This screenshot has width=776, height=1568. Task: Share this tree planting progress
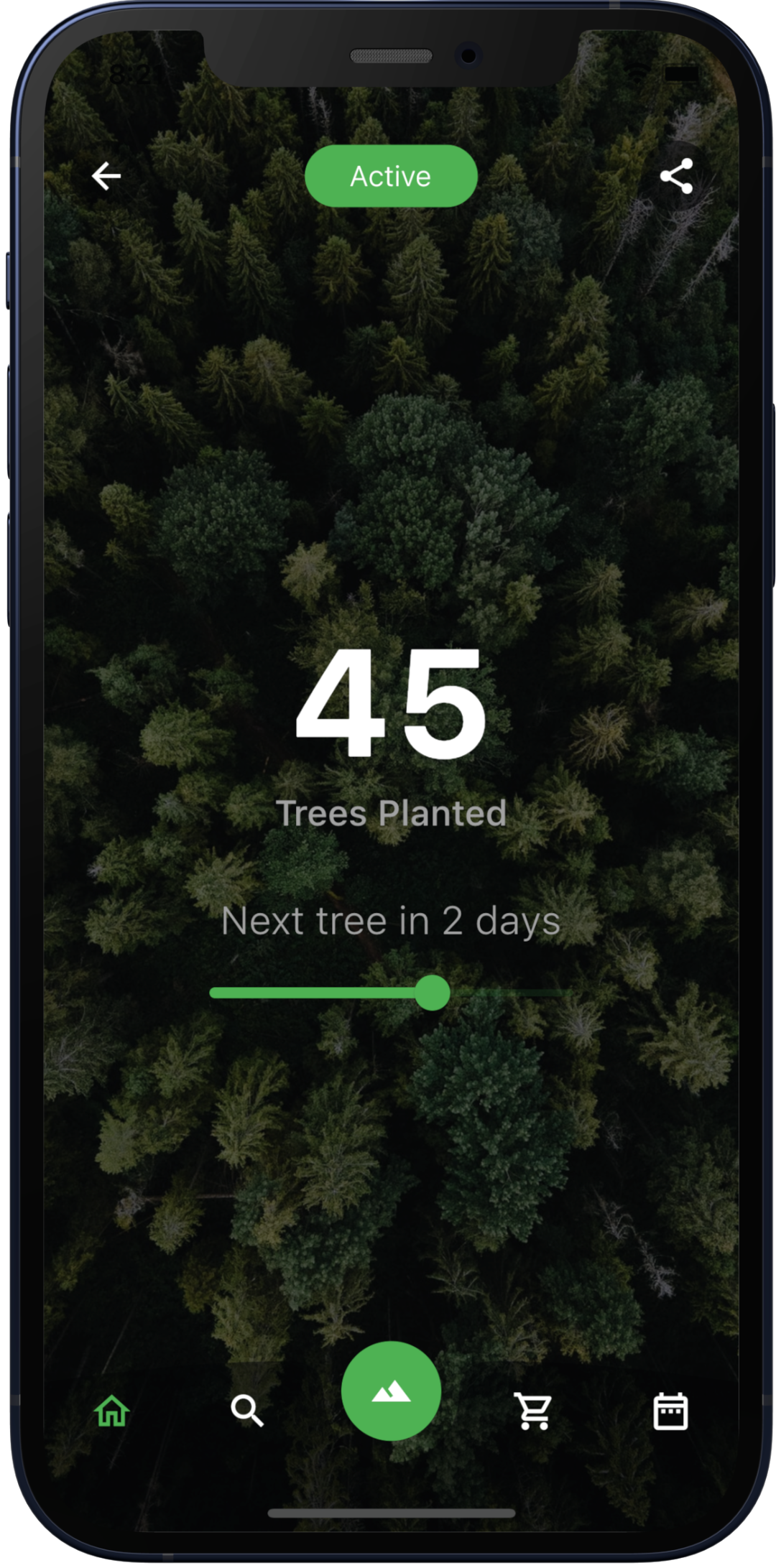pyautogui.click(x=676, y=176)
